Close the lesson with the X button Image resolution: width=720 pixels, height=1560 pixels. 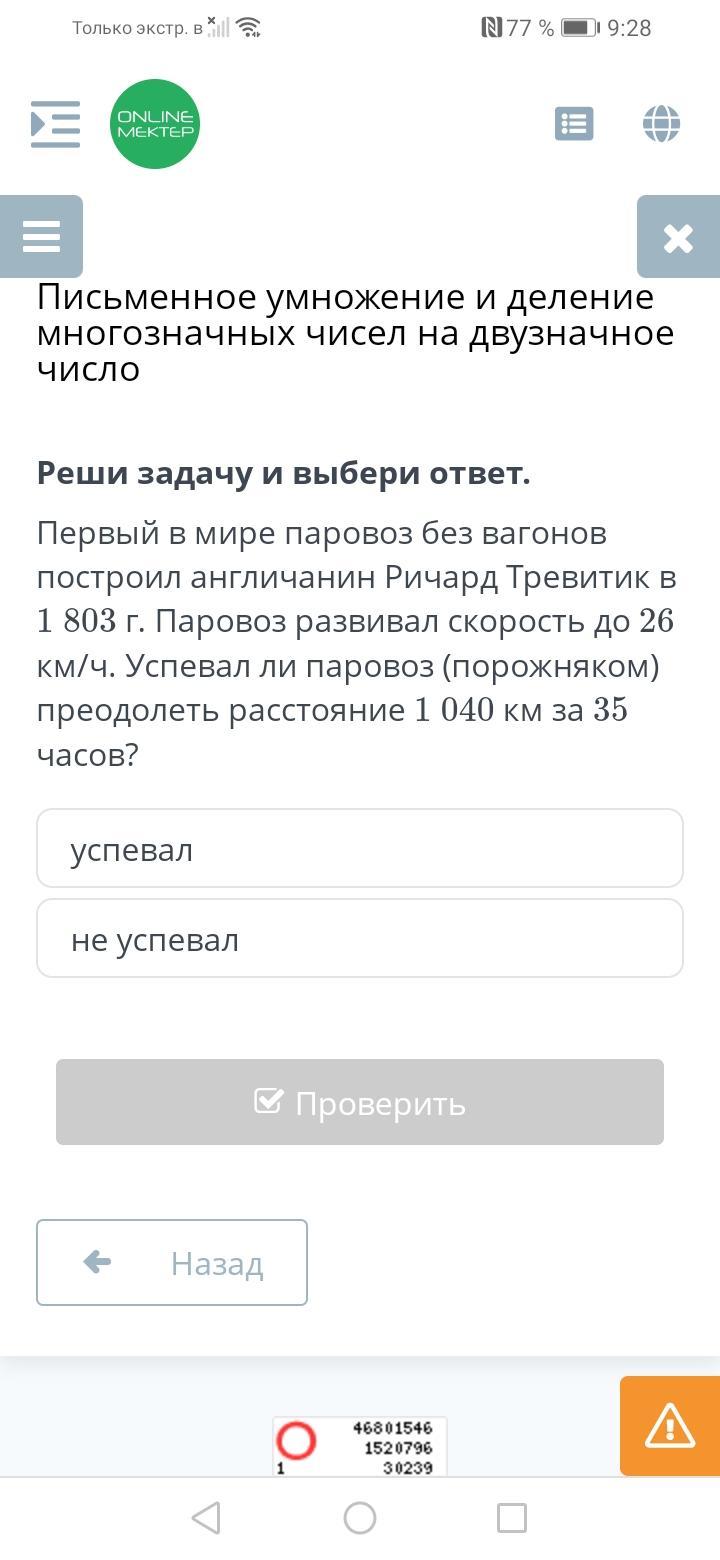coord(678,237)
